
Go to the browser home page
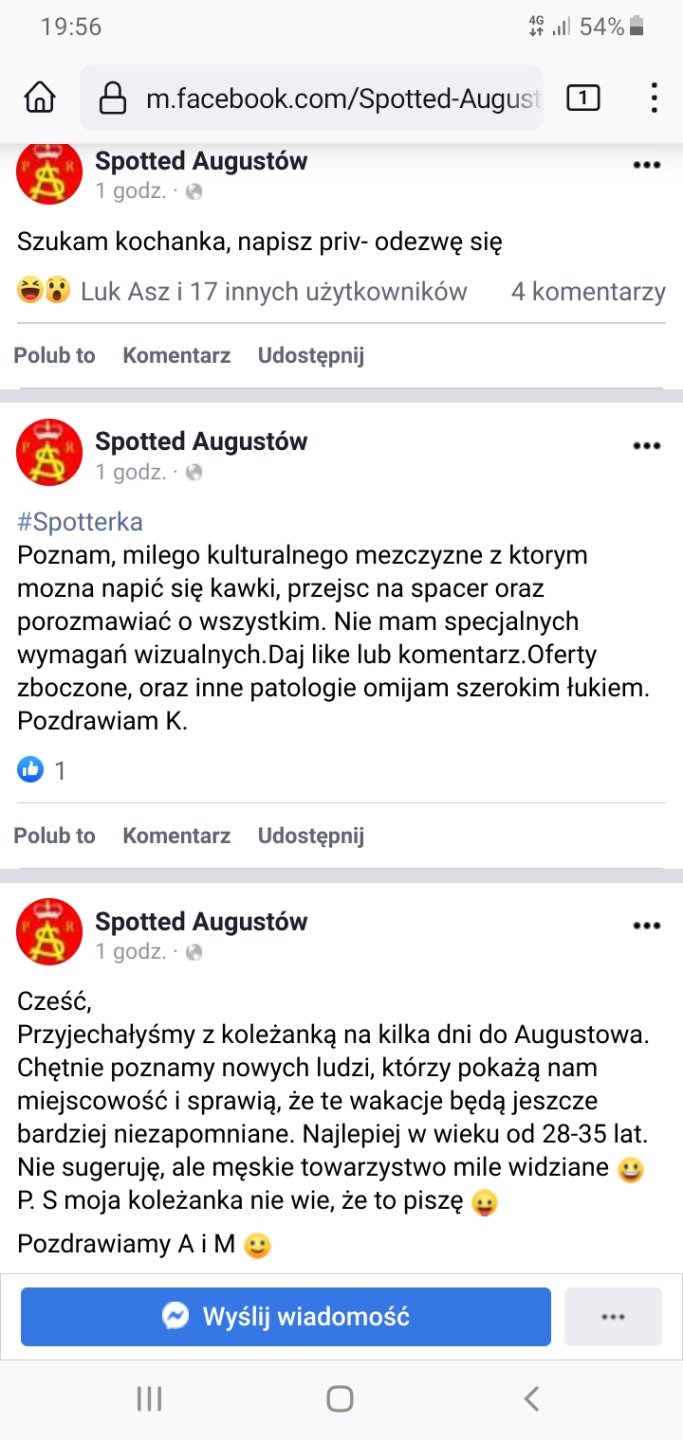pos(40,98)
